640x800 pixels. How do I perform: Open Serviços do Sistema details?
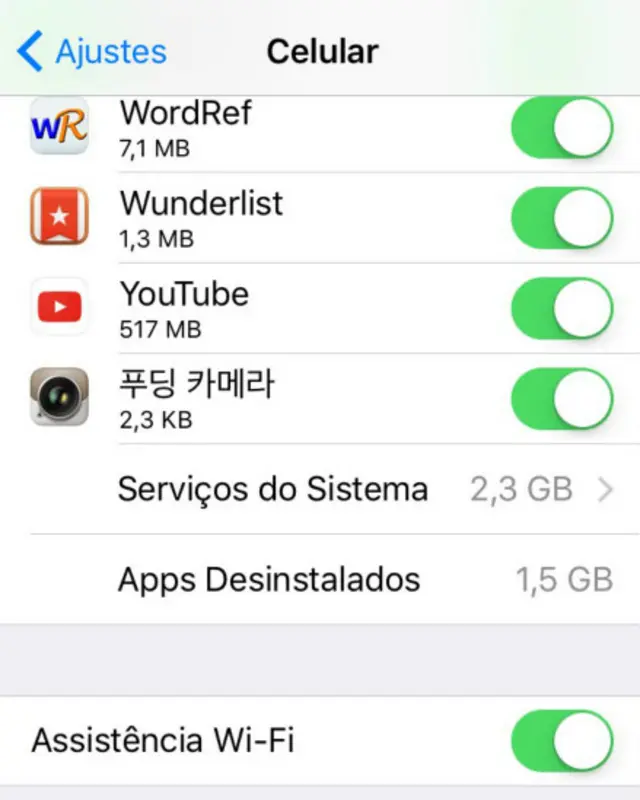[365, 489]
